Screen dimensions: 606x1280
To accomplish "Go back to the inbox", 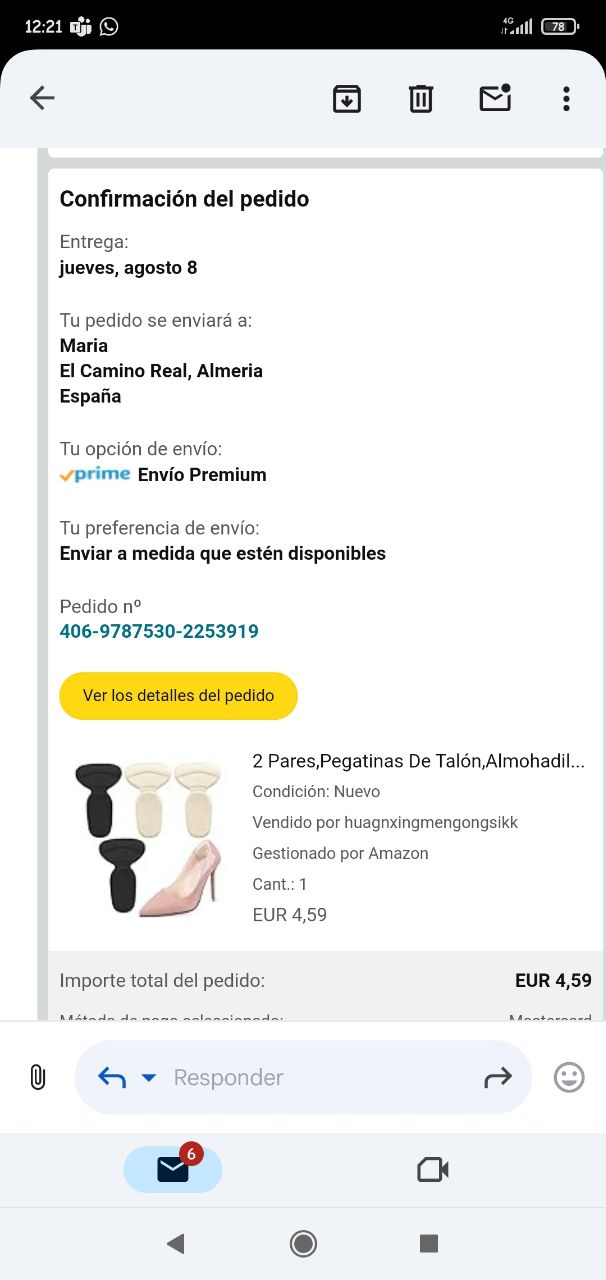I will click(42, 98).
